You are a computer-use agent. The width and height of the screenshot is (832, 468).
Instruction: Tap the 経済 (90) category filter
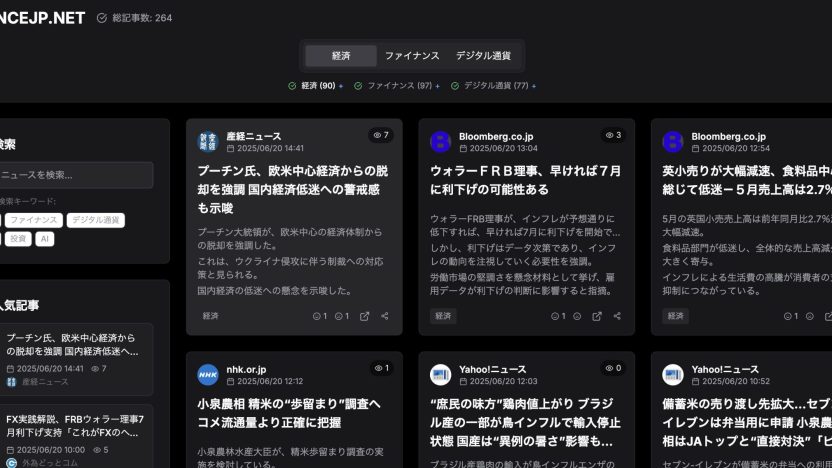pos(318,86)
